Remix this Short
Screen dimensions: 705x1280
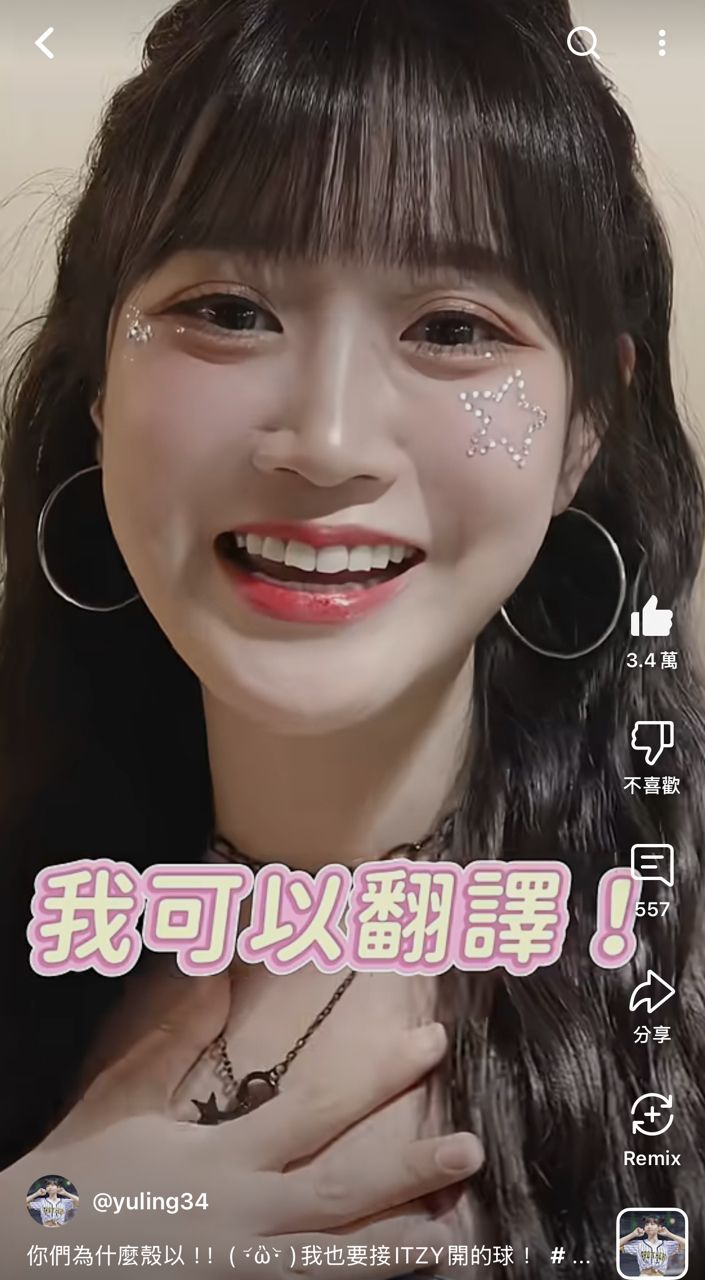tap(652, 1116)
